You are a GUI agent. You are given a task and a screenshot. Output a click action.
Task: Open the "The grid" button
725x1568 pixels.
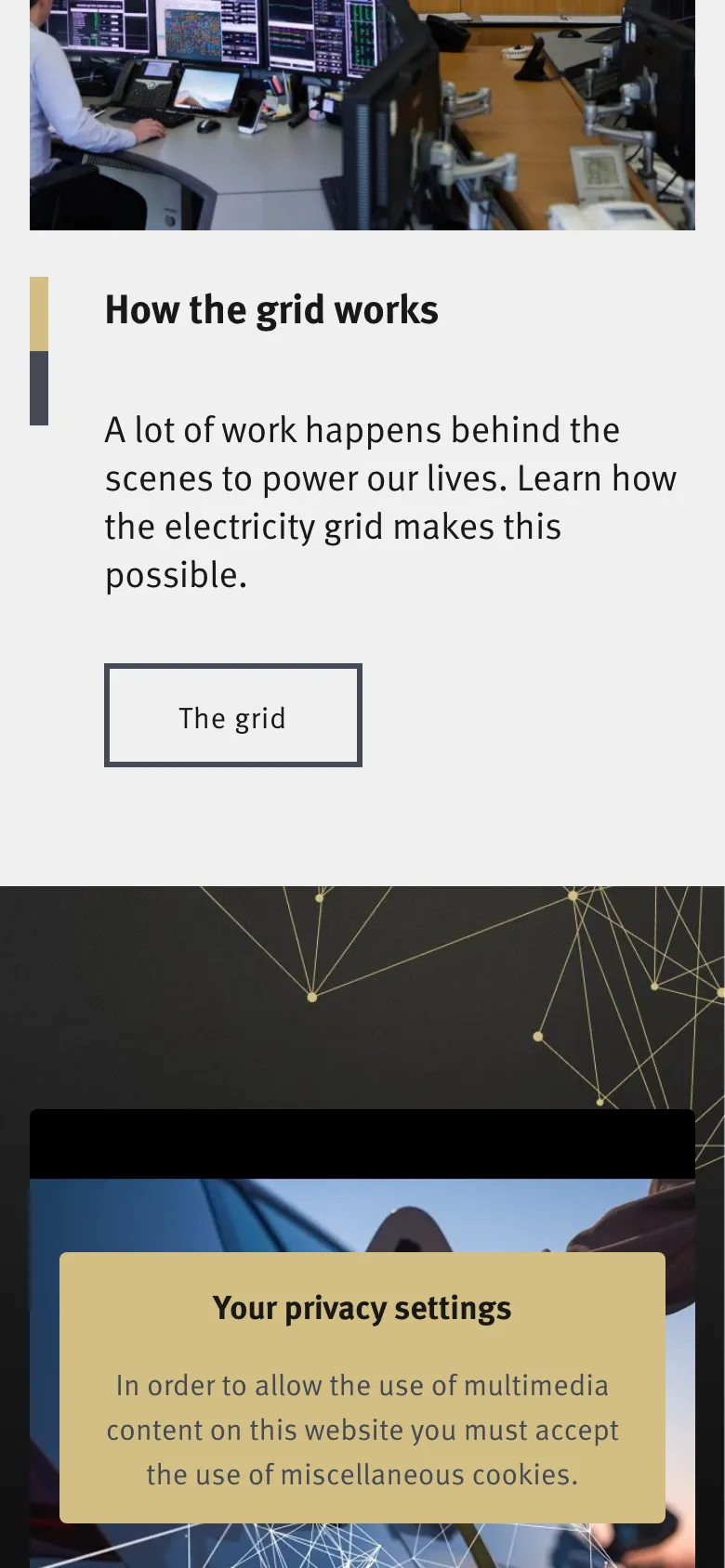(232, 715)
